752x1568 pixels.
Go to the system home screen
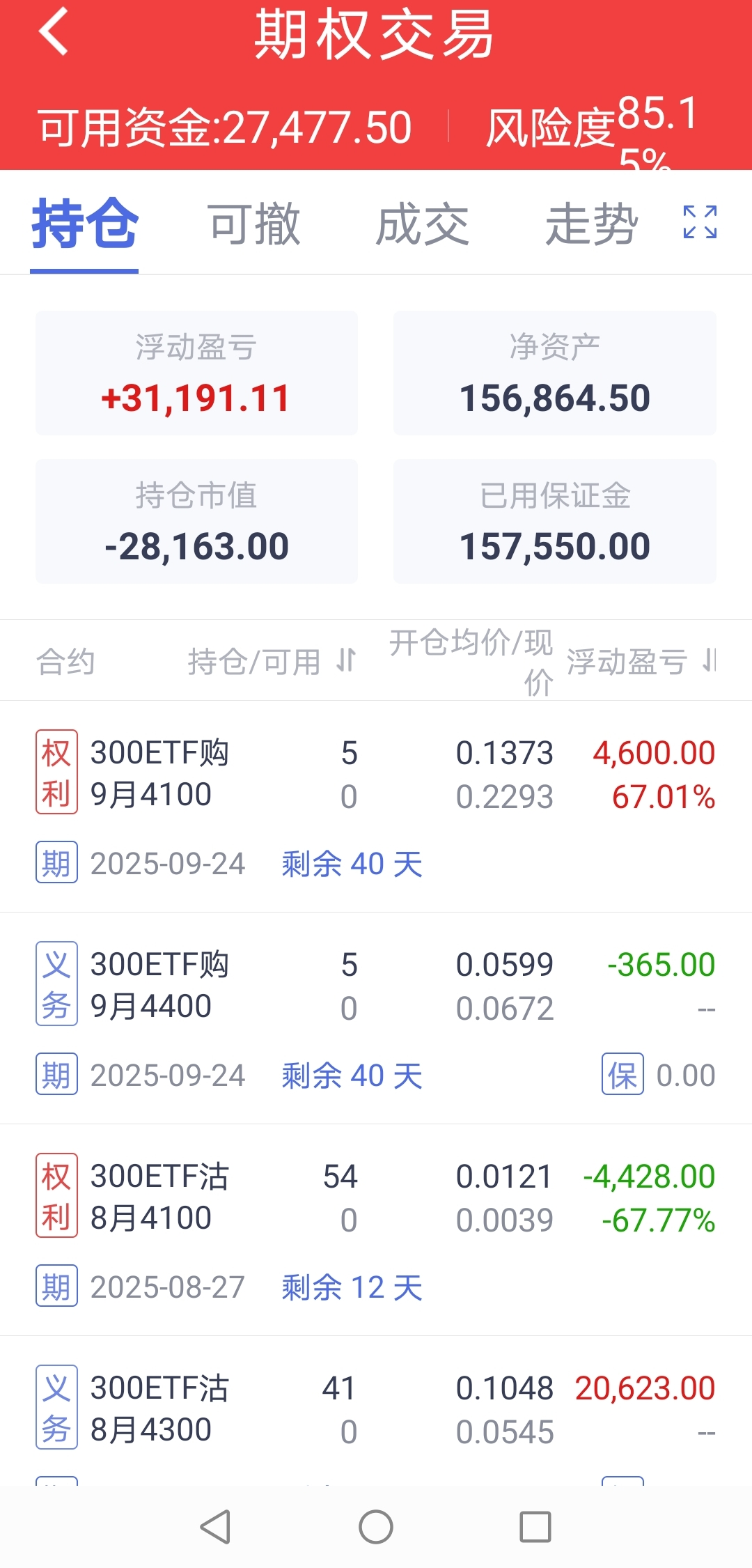[x=376, y=1527]
